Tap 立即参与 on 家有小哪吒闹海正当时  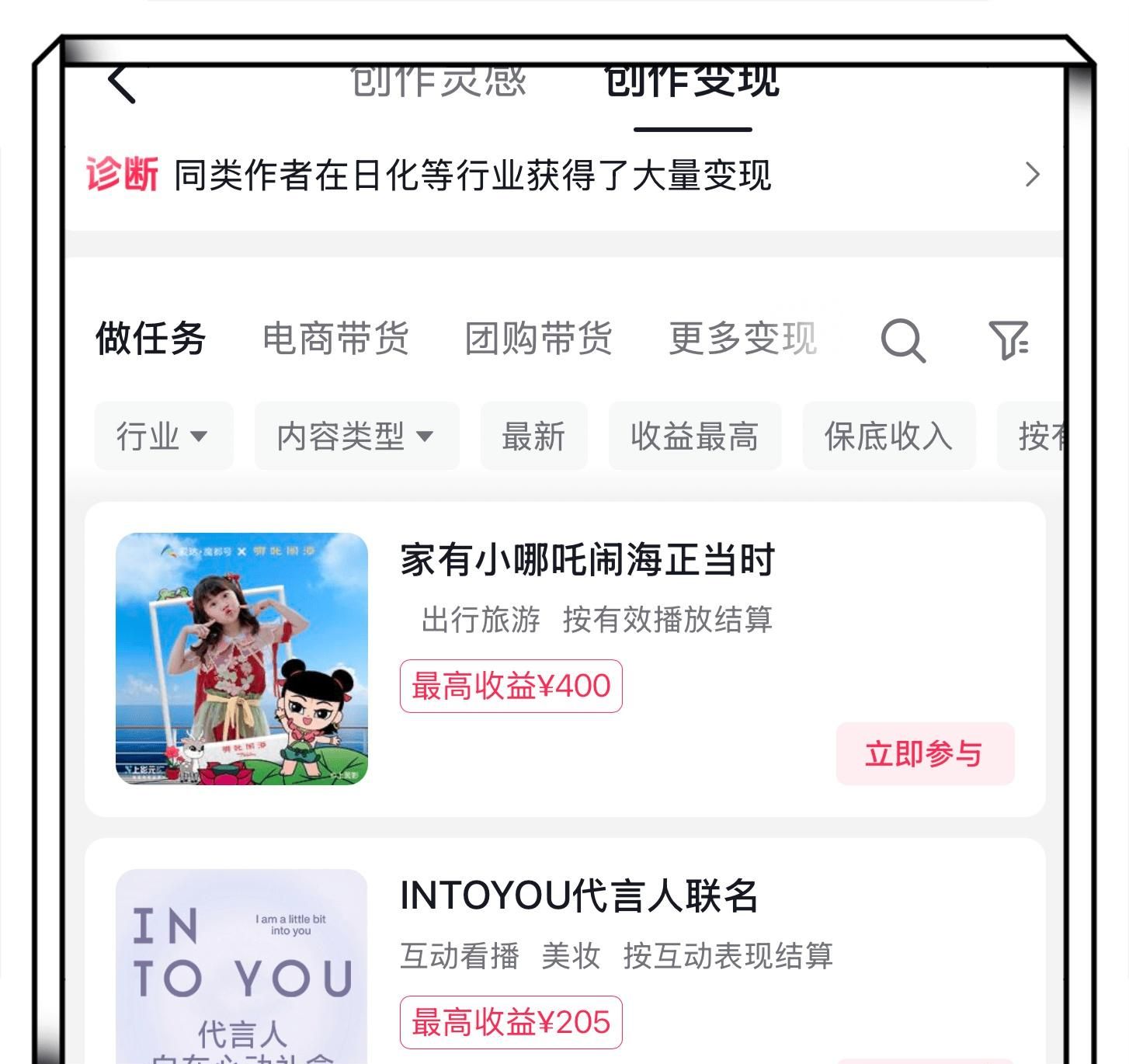tap(924, 753)
